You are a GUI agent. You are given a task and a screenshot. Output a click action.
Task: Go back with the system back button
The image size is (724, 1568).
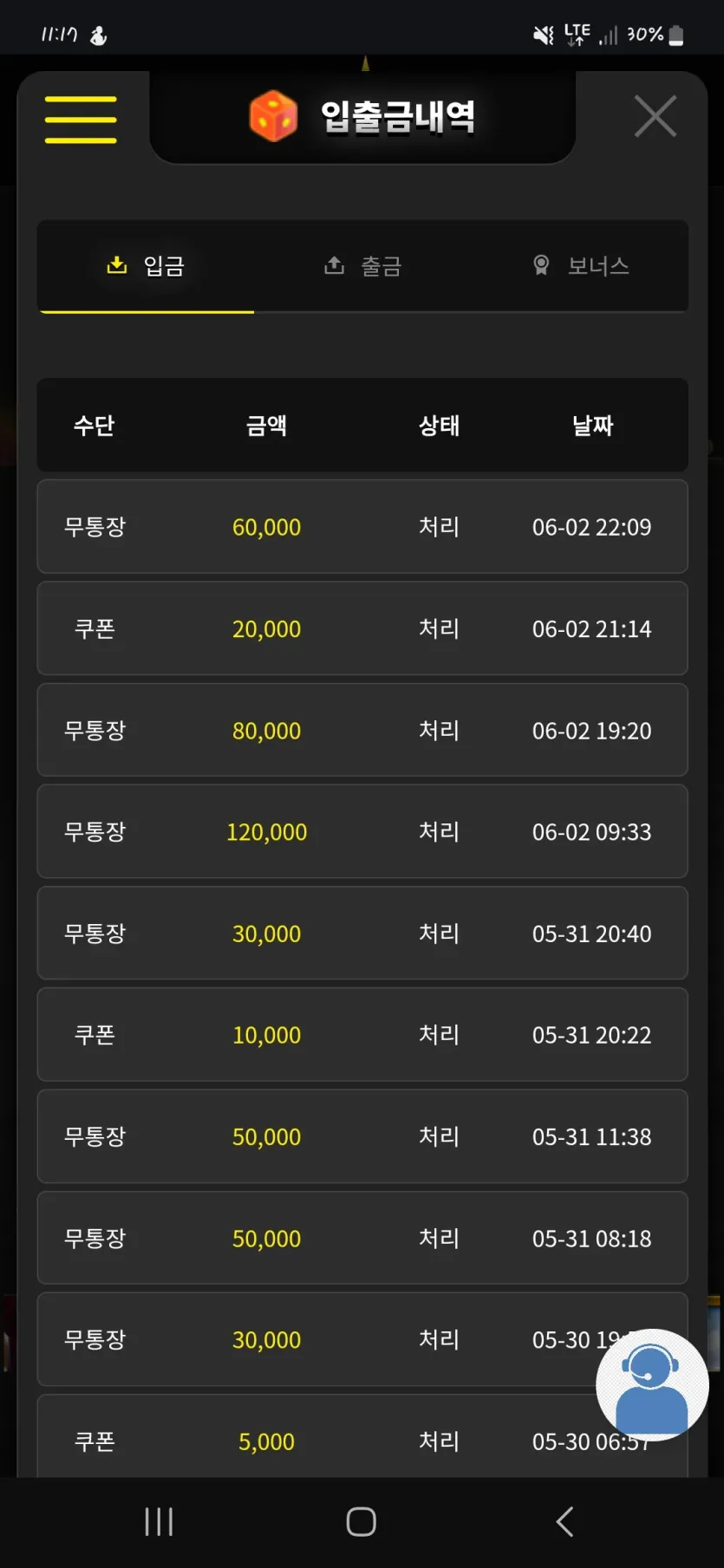coord(564,1521)
